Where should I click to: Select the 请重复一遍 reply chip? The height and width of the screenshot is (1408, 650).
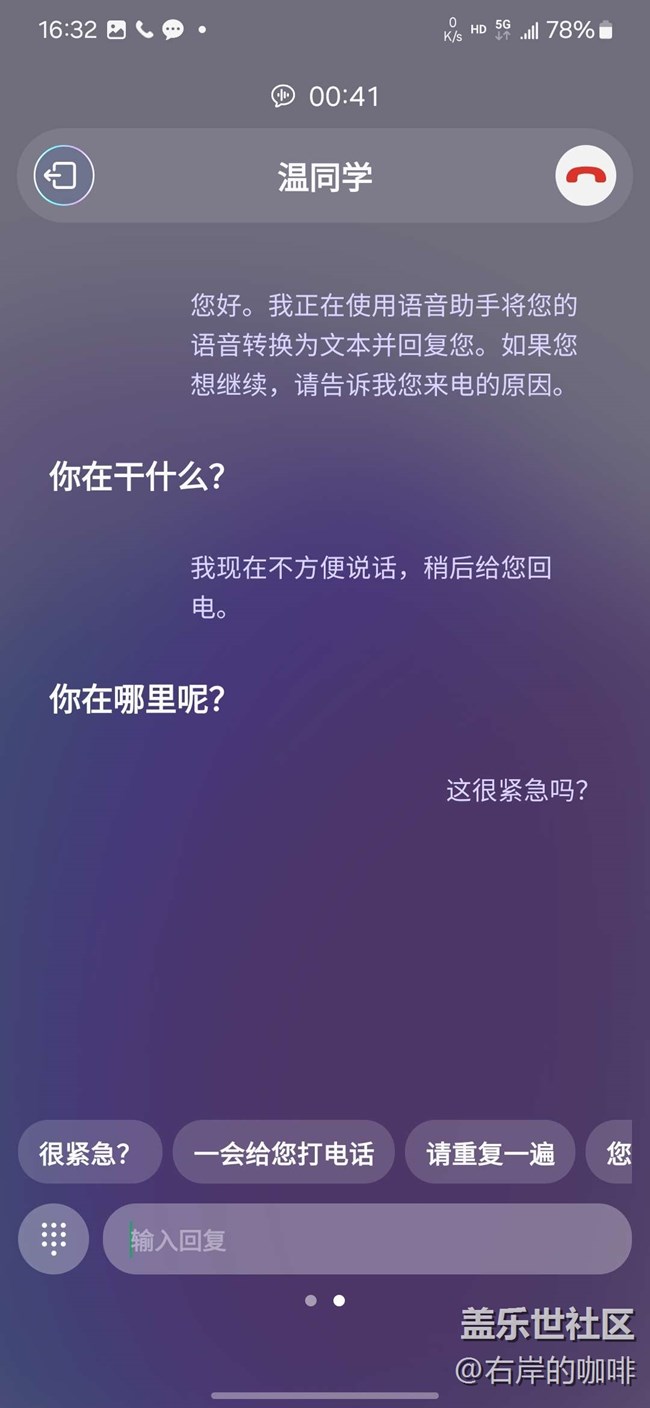pyautogui.click(x=490, y=1153)
